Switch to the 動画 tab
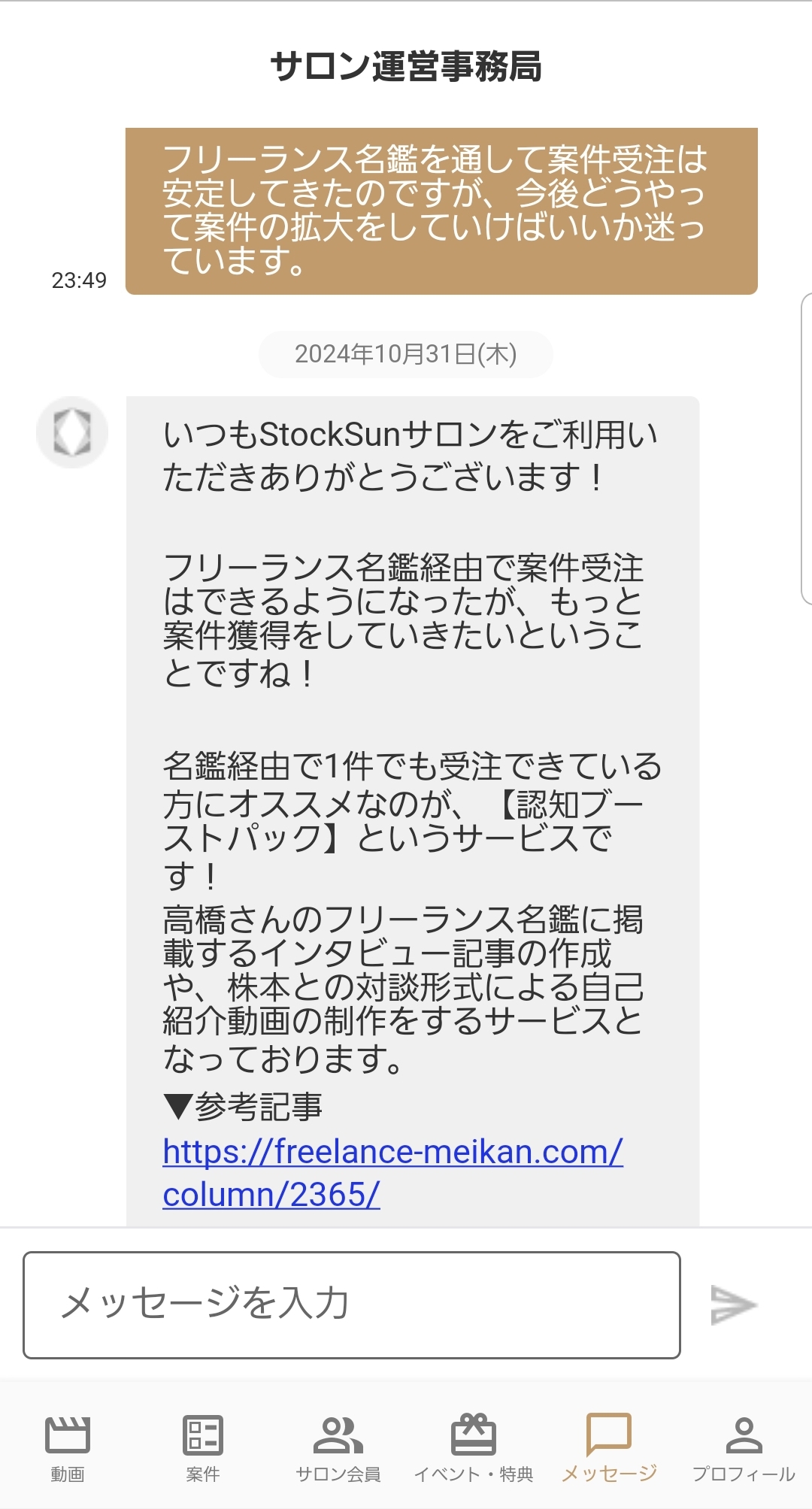The image size is (812, 1509). click(x=68, y=1447)
